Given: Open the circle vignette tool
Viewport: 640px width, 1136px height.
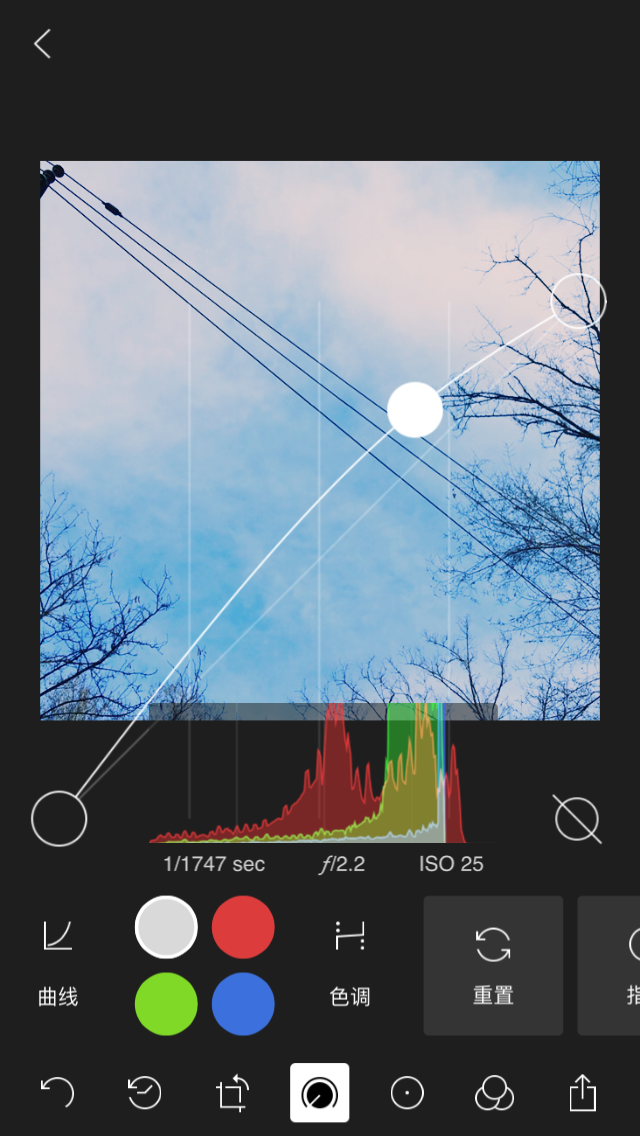Looking at the screenshot, I should click(407, 1093).
